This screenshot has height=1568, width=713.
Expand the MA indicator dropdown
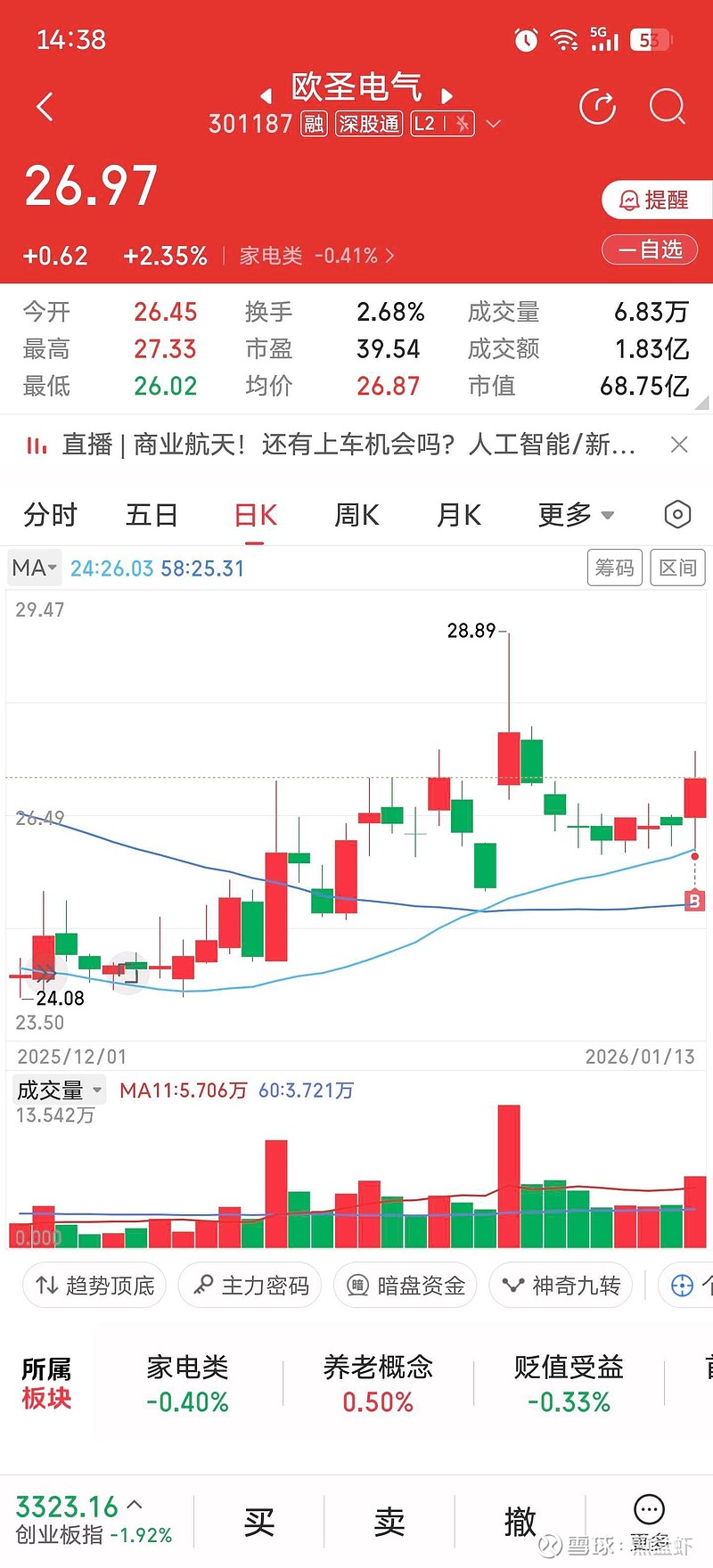[x=33, y=568]
